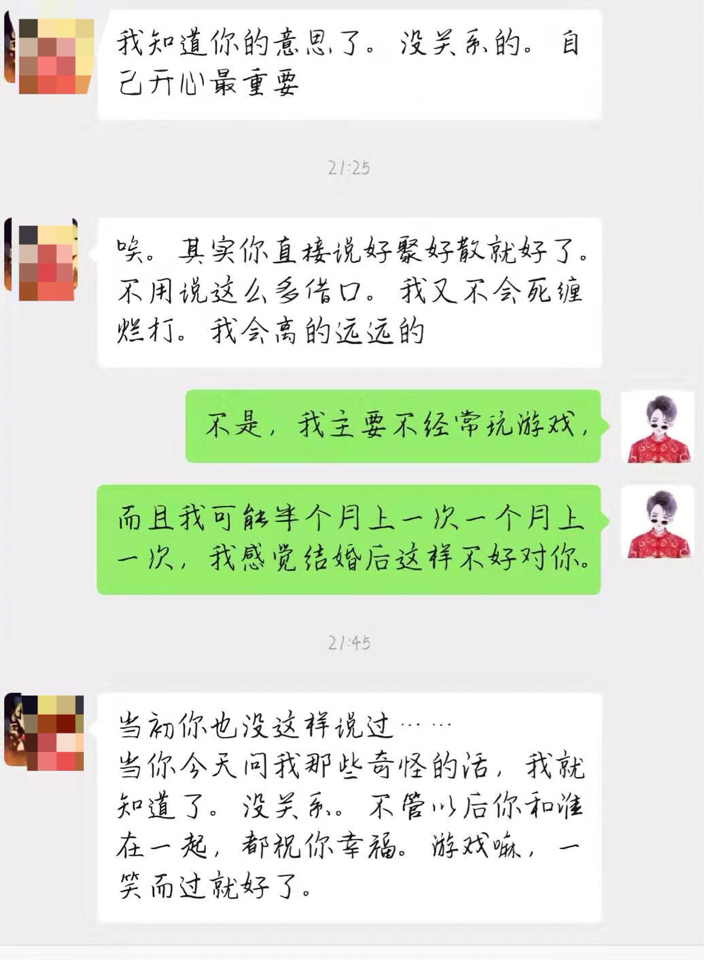This screenshot has width=704, height=960.
Task: Open avatar beside message '而且我可能半个月上一次'
Action: click(657, 522)
